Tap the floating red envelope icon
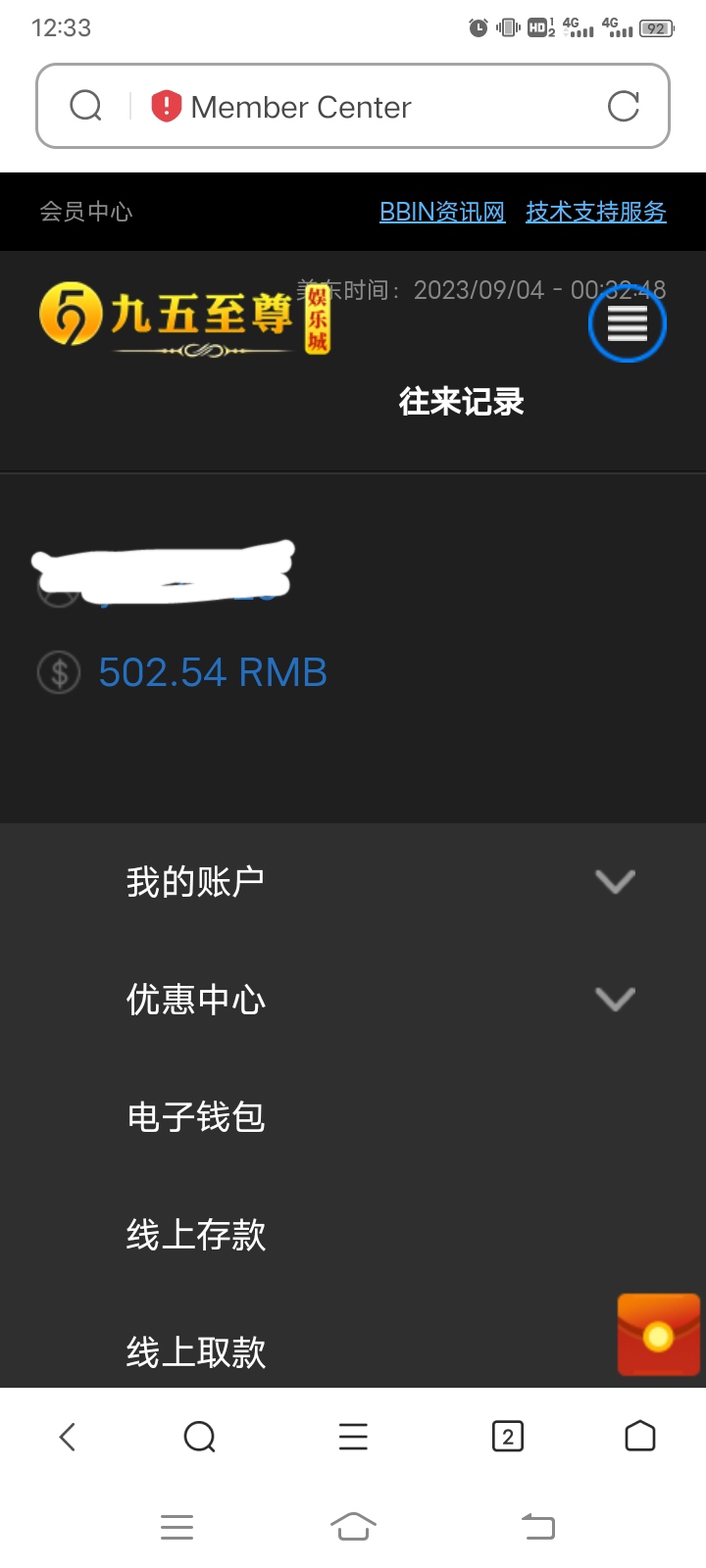Viewport: 706px width, 1568px height. [658, 1335]
